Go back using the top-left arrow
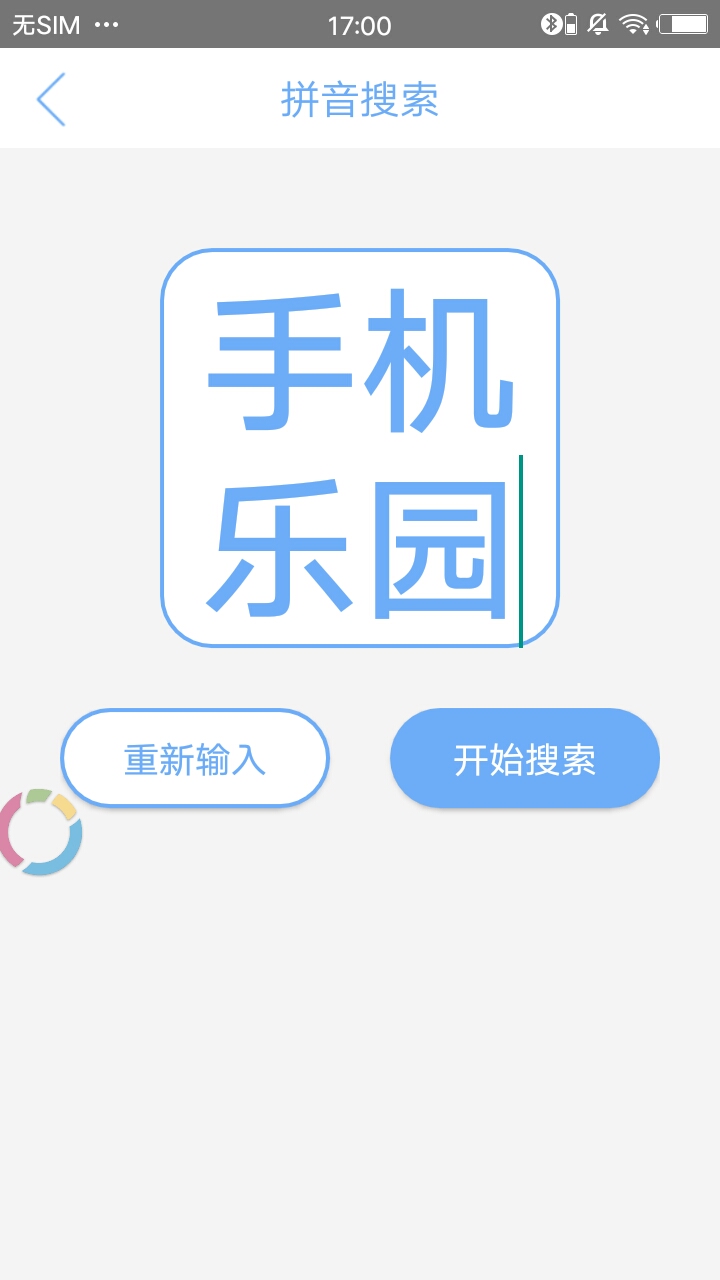This screenshot has height=1280, width=720. coord(50,99)
